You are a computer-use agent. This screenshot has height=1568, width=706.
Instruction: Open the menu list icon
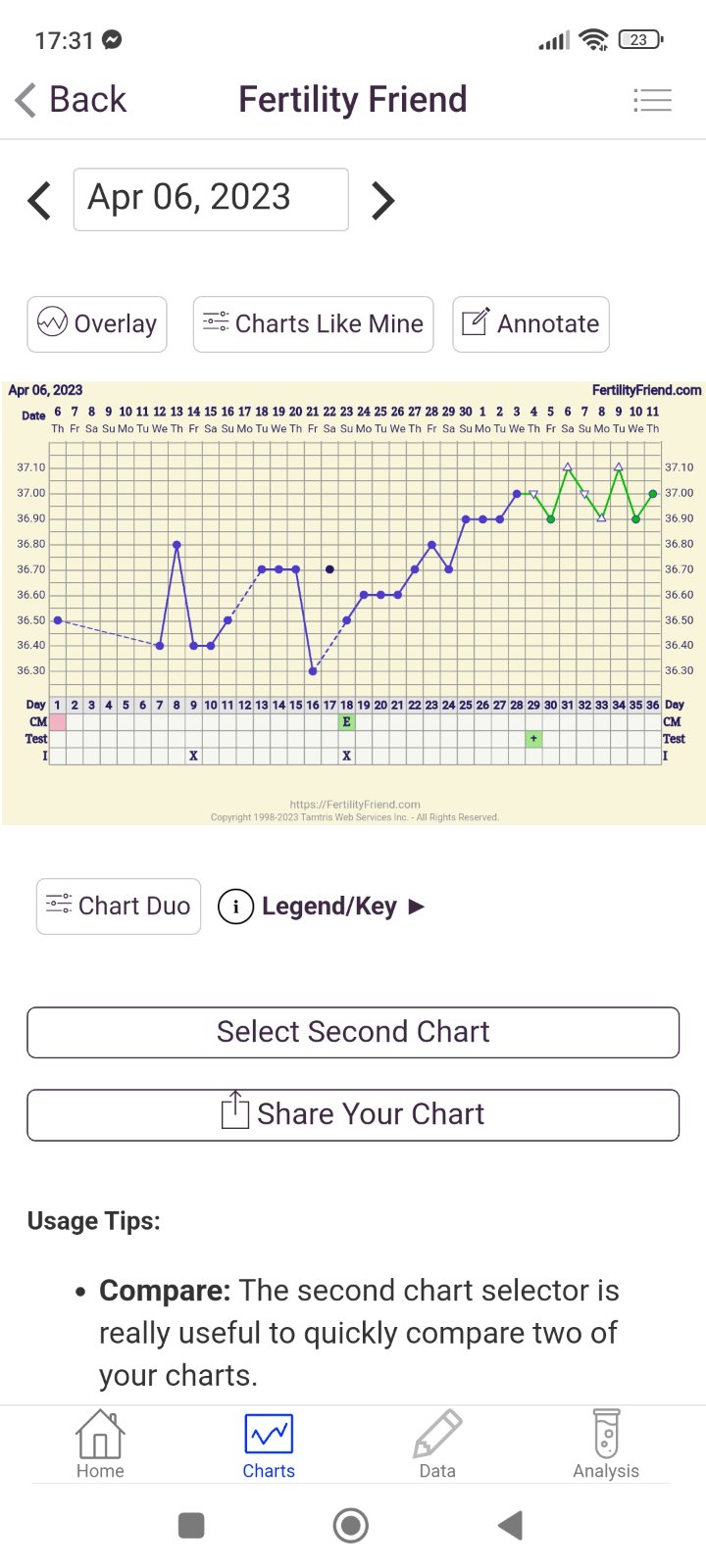(x=652, y=100)
